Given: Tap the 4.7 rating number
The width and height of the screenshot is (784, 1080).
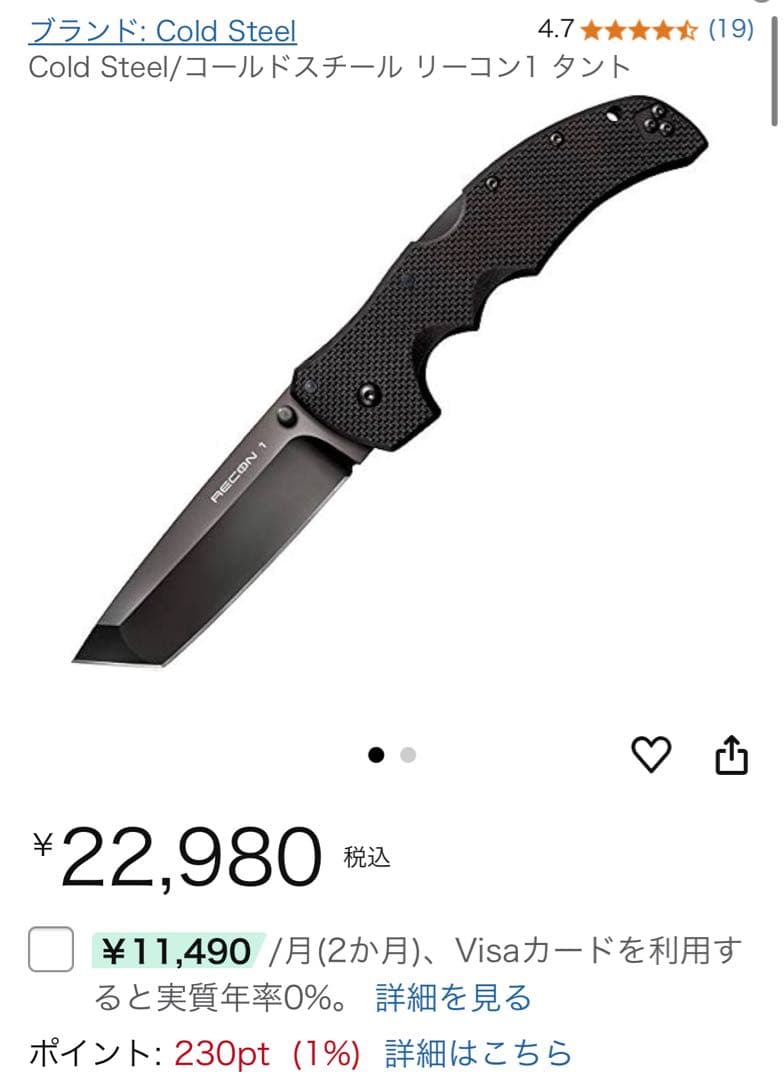Looking at the screenshot, I should click(x=557, y=29).
